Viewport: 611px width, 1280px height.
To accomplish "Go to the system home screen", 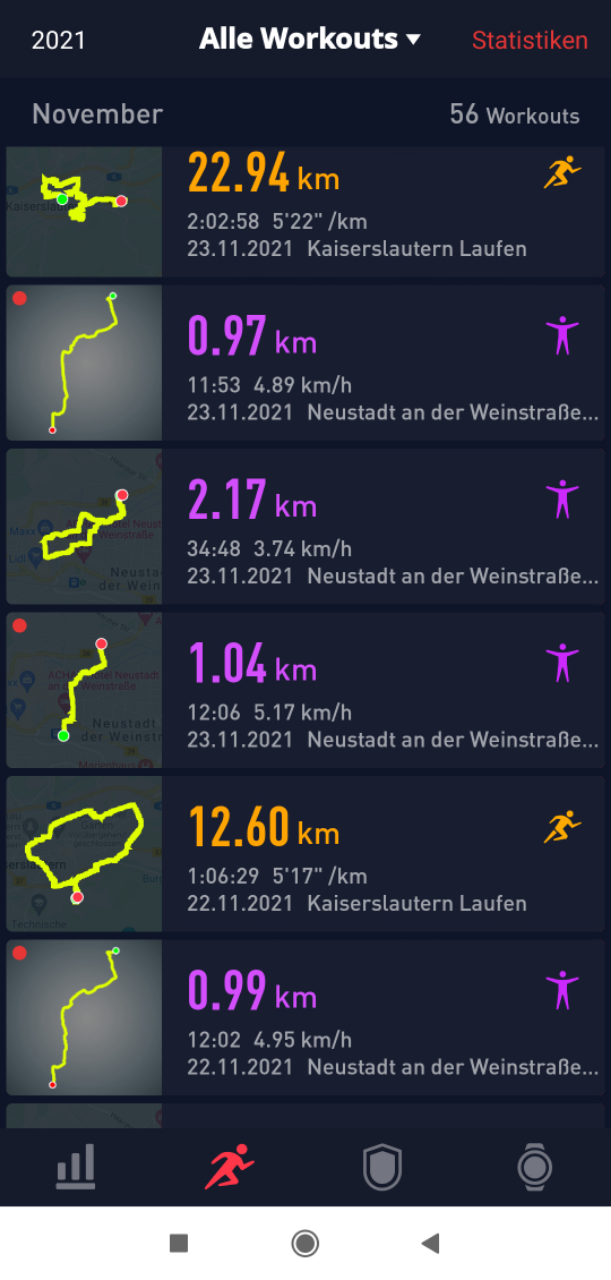I will [305, 1243].
